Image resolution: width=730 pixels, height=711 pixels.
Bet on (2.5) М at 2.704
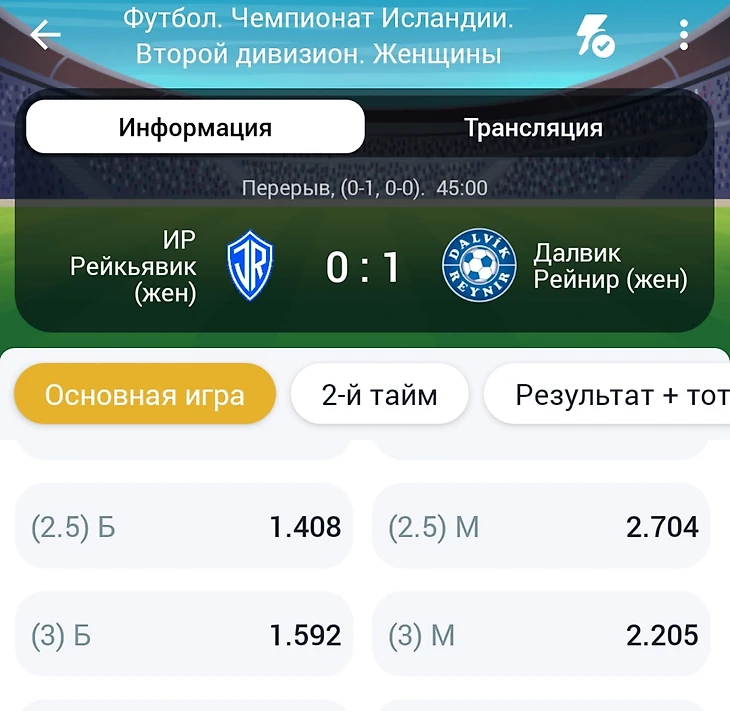[541, 527]
